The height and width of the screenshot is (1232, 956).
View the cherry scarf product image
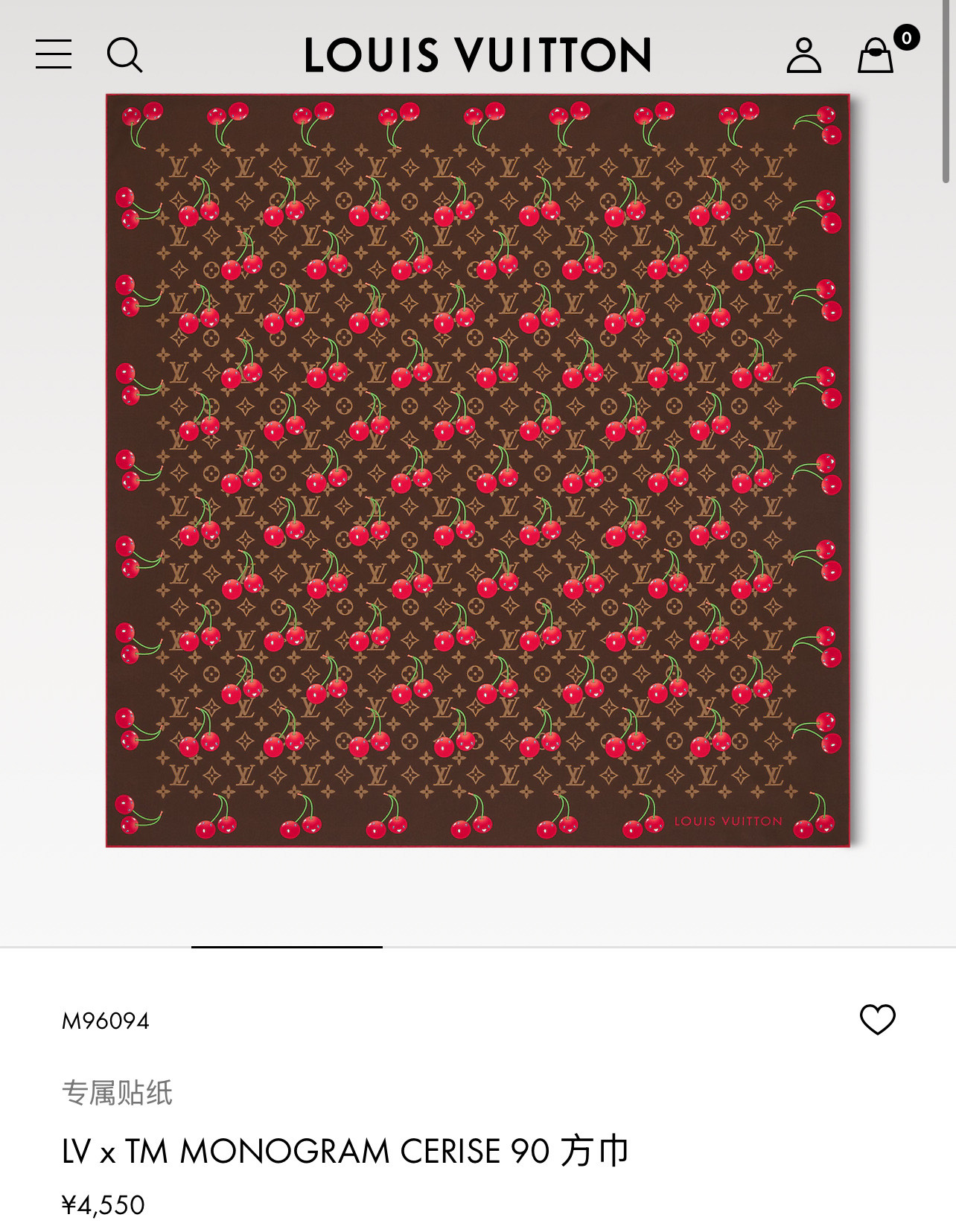tap(477, 470)
